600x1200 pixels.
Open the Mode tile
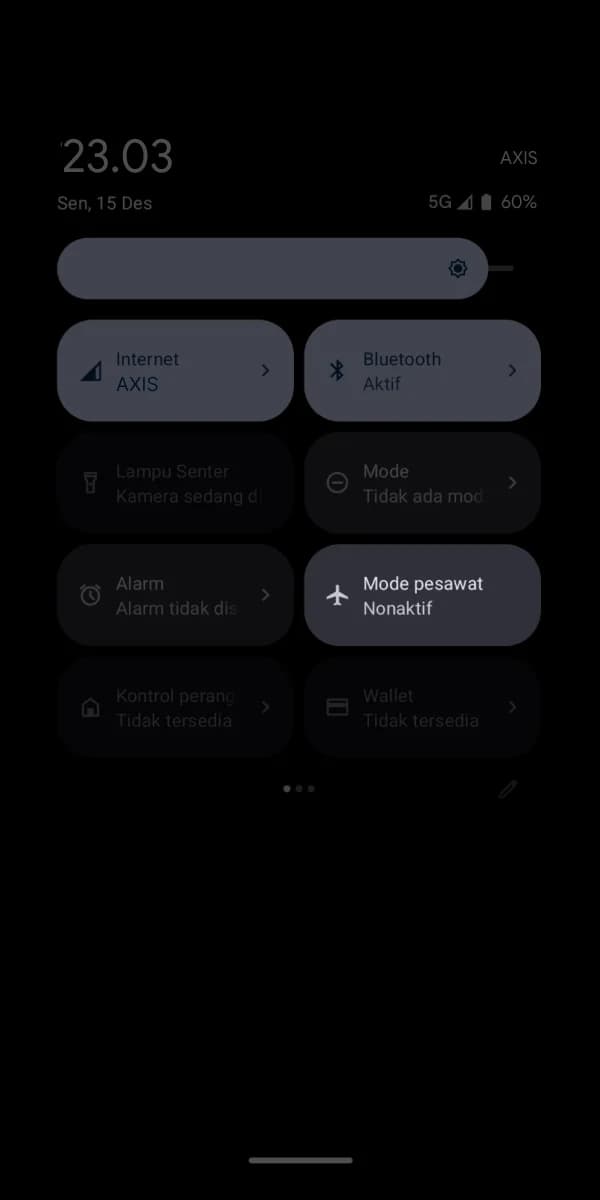(422, 483)
